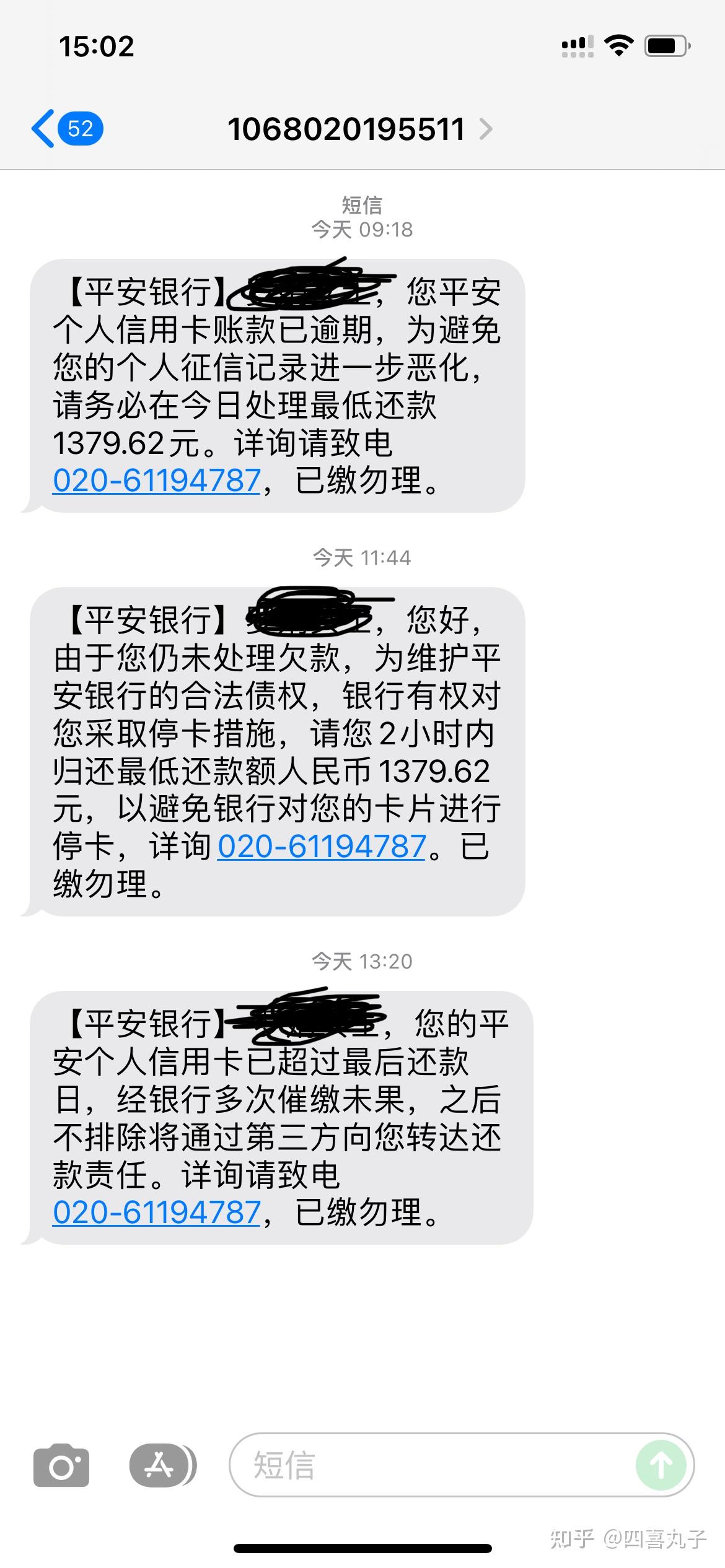This screenshot has height=1568, width=725.
Task: Open the camera to attach a photo
Action: pyautogui.click(x=61, y=1465)
